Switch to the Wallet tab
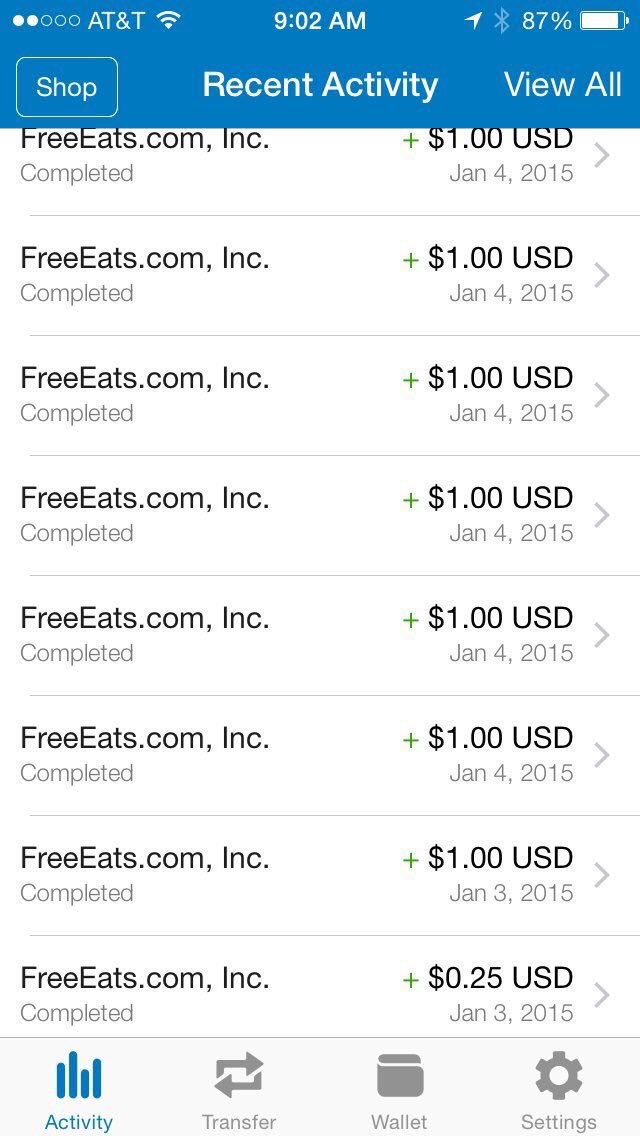The image size is (640, 1136). (x=399, y=1088)
